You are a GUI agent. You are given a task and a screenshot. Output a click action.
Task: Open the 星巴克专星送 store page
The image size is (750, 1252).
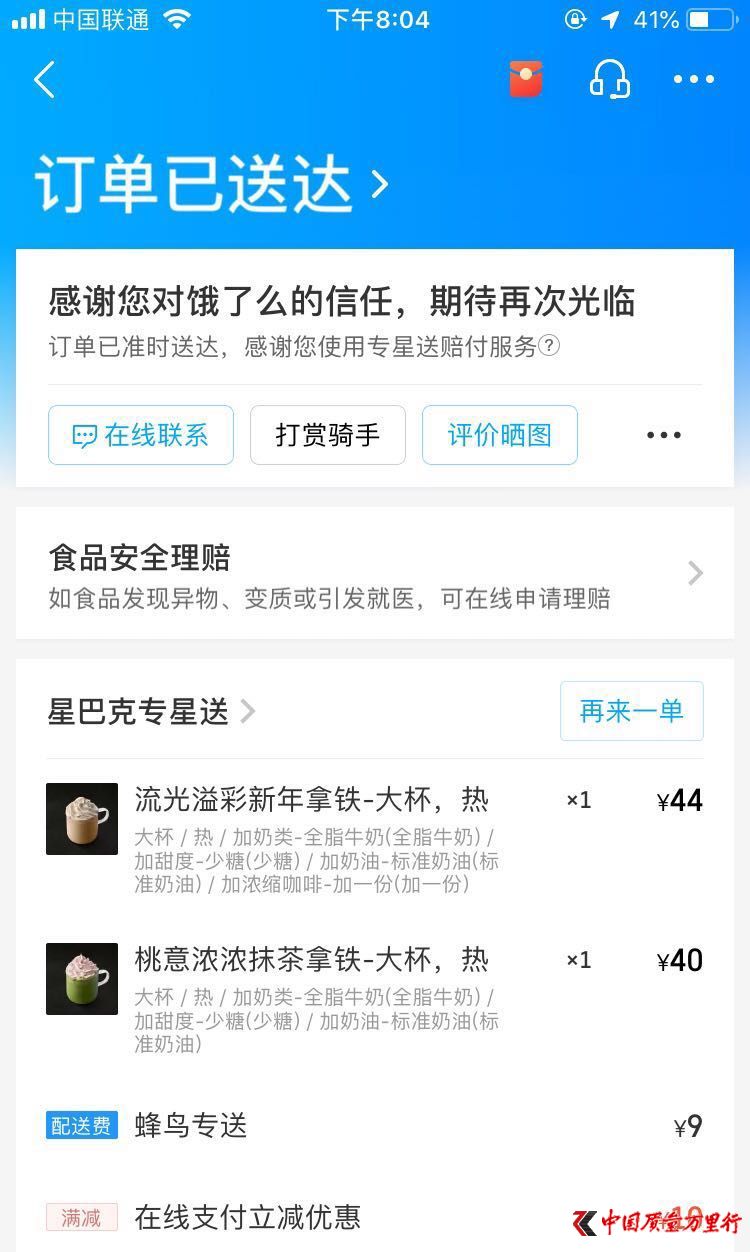pos(151,712)
